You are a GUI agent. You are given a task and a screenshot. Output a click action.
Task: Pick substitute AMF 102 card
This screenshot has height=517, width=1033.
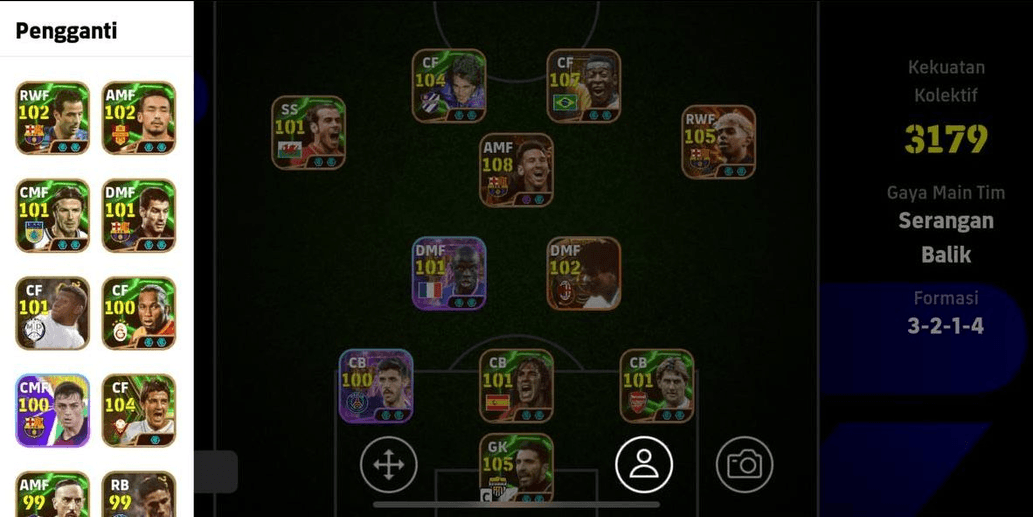coord(139,118)
